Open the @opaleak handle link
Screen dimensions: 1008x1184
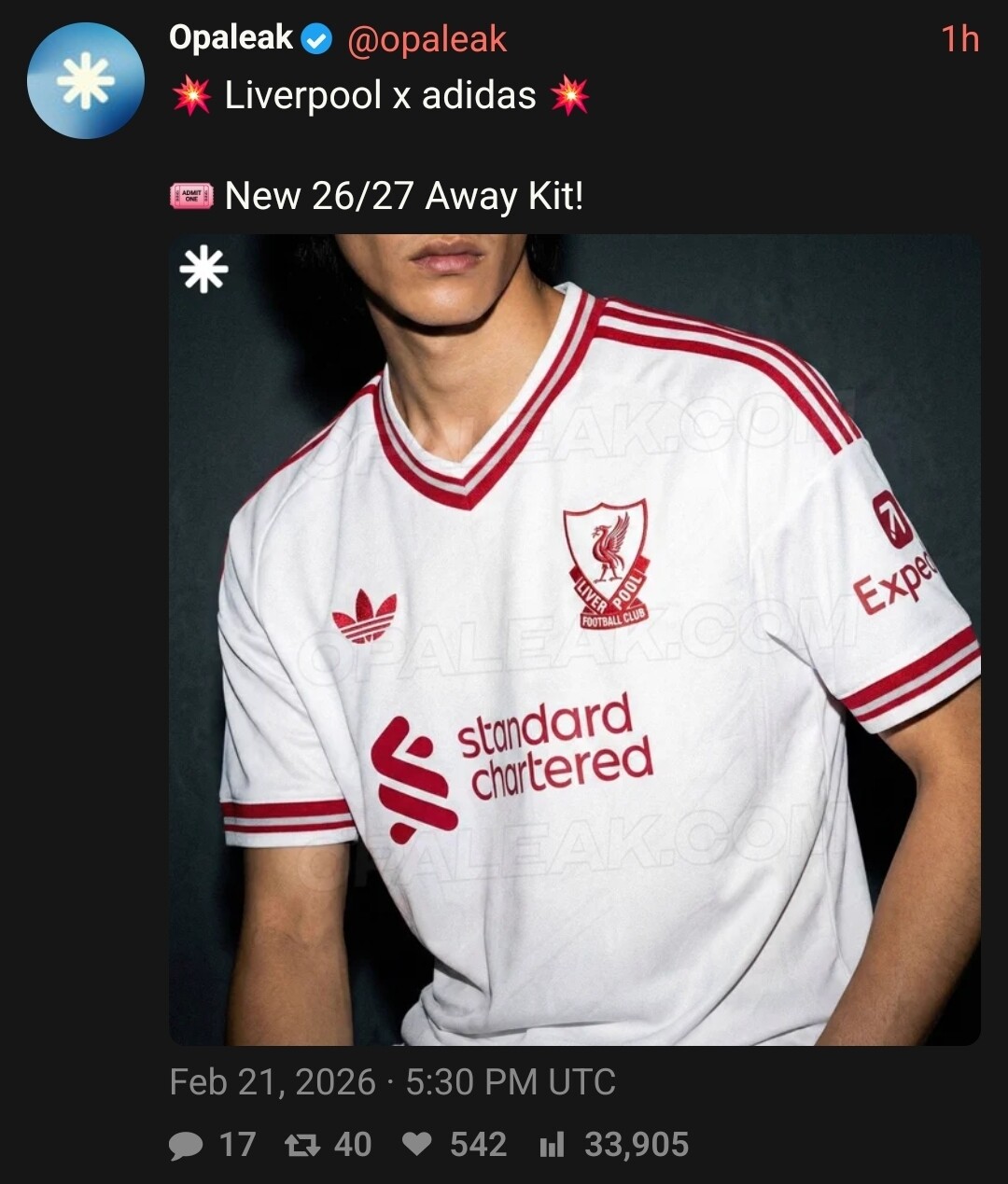coord(427,39)
